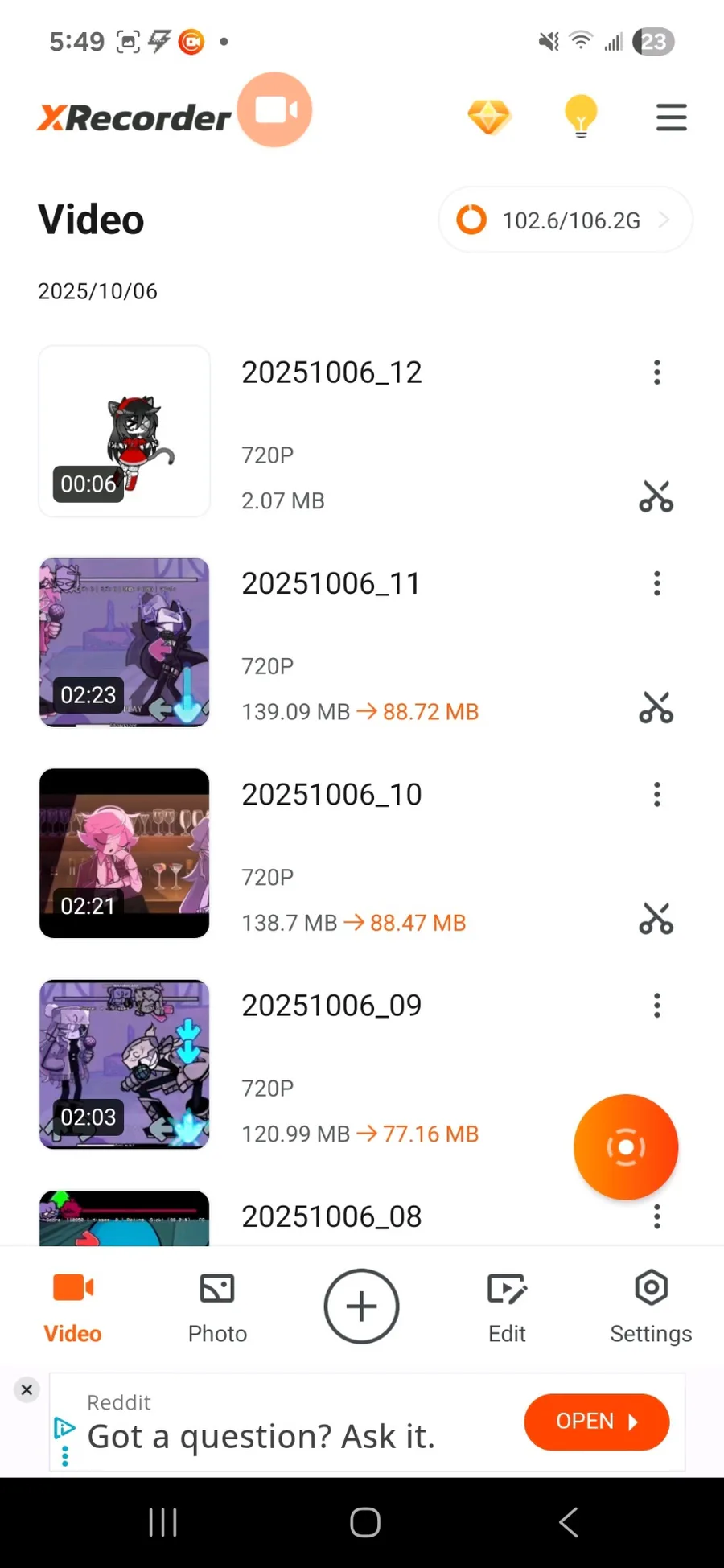Trim video 20251006_12 with scissors
Image resolution: width=724 pixels, height=1568 pixels.
coord(656,497)
